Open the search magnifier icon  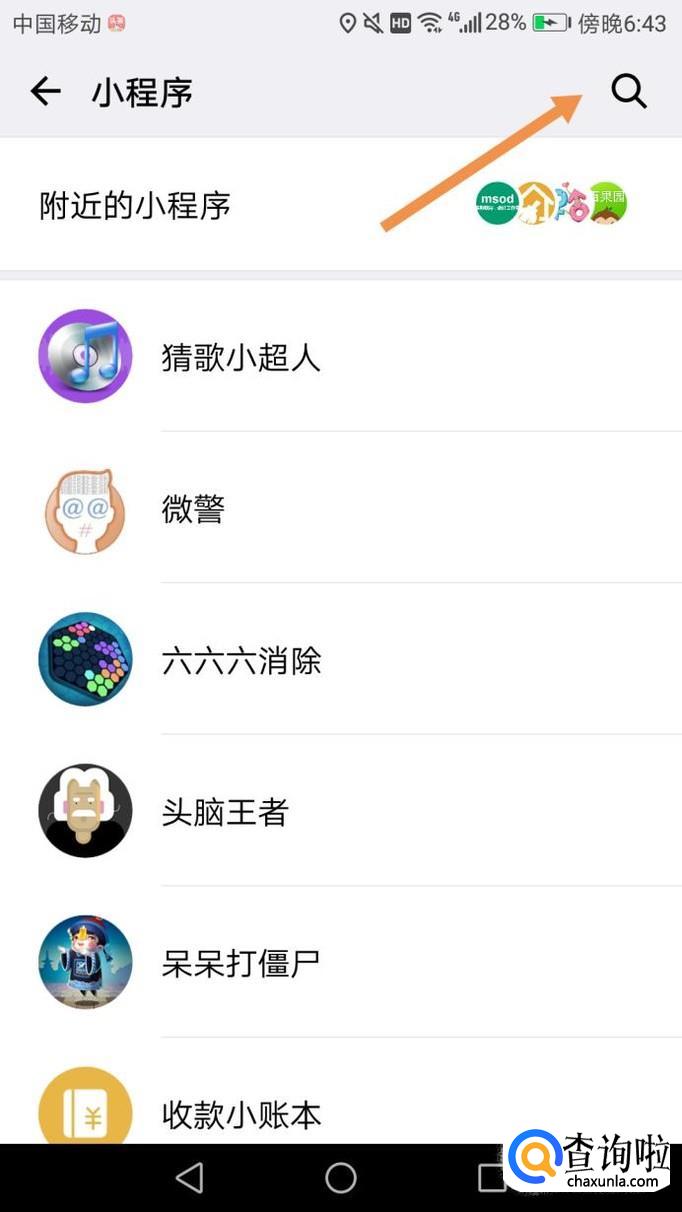(x=629, y=92)
